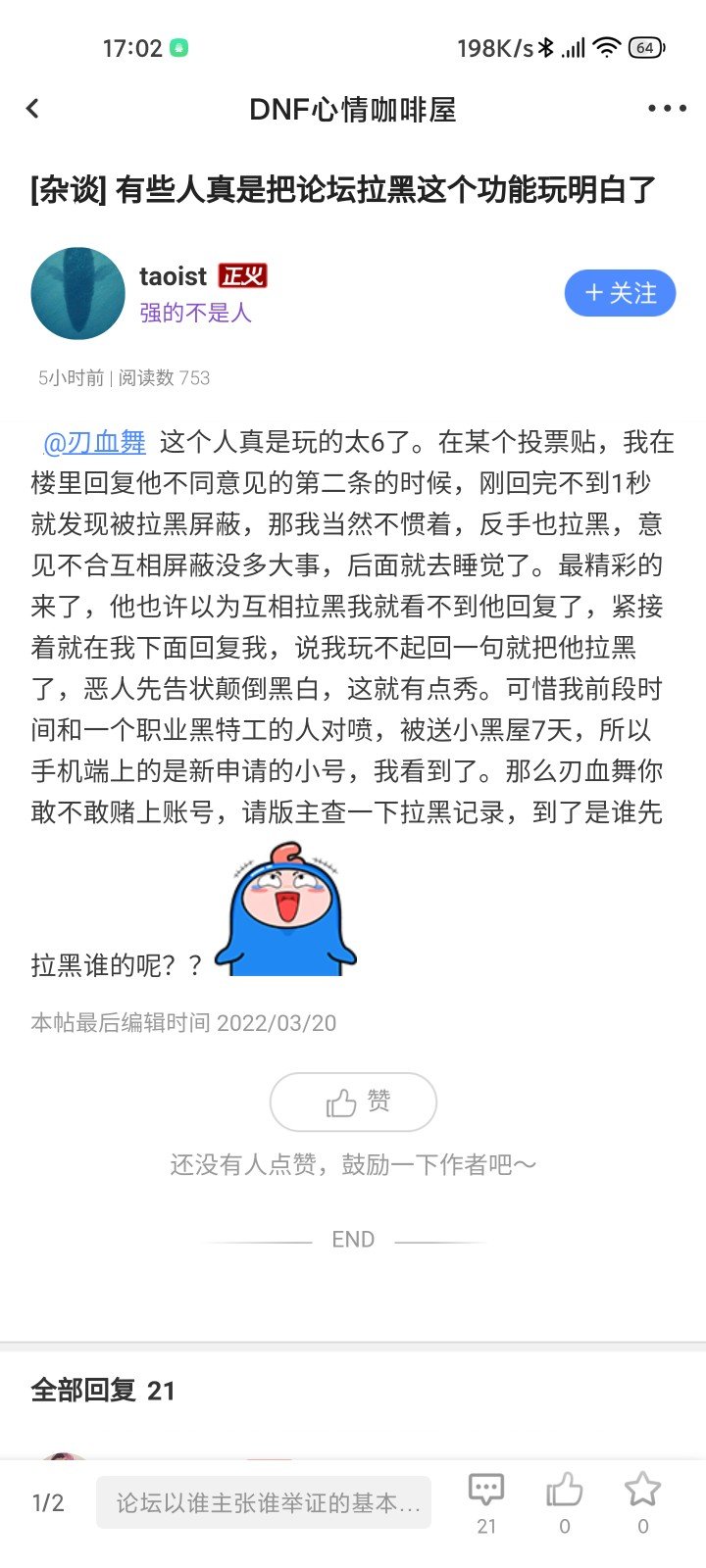Open taoist's profile avatar

tap(78, 293)
